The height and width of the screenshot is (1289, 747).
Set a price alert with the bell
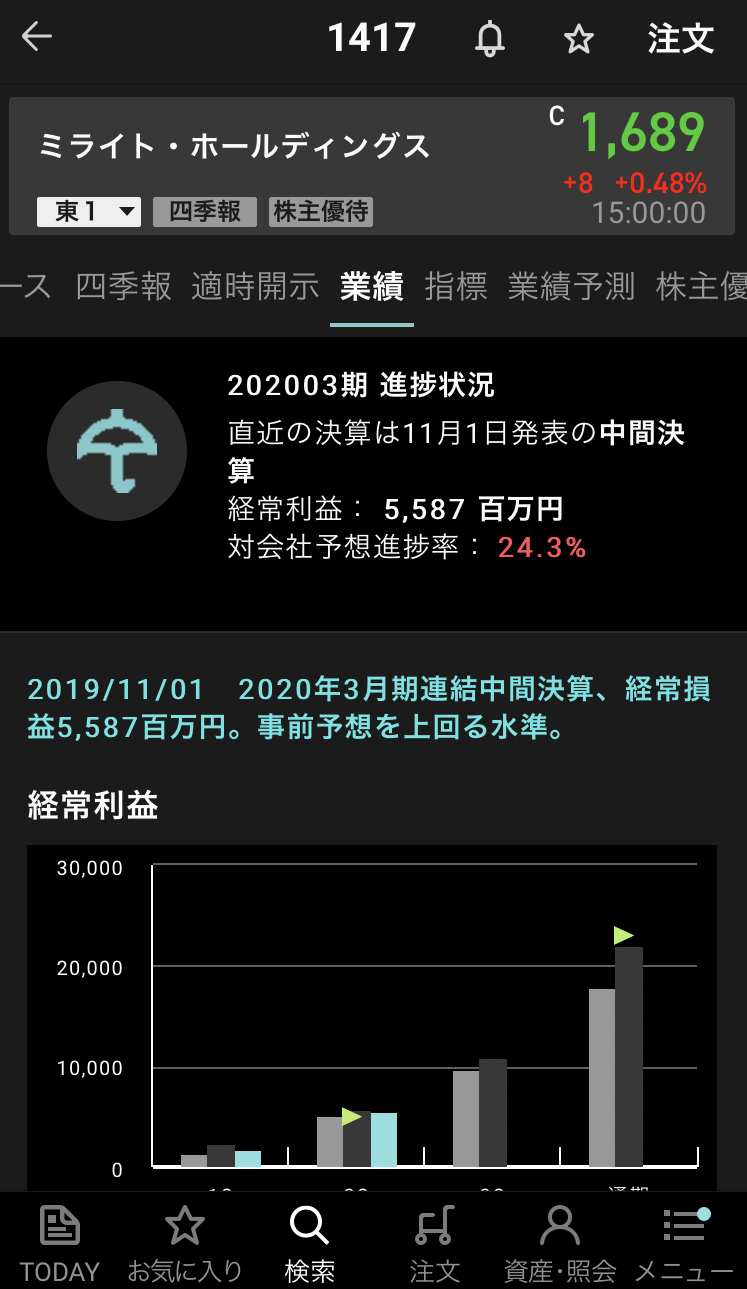[489, 39]
